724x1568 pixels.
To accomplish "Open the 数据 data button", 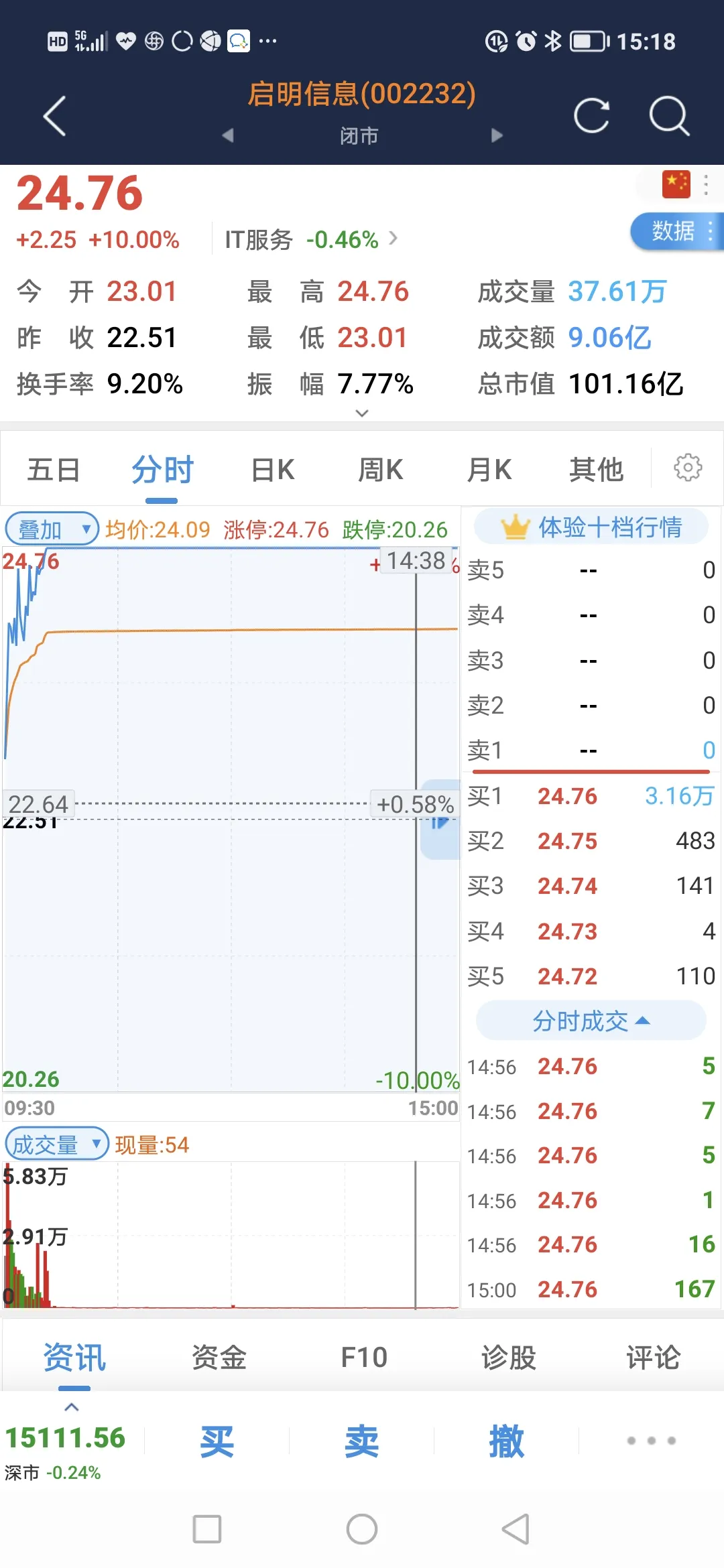I will [674, 231].
